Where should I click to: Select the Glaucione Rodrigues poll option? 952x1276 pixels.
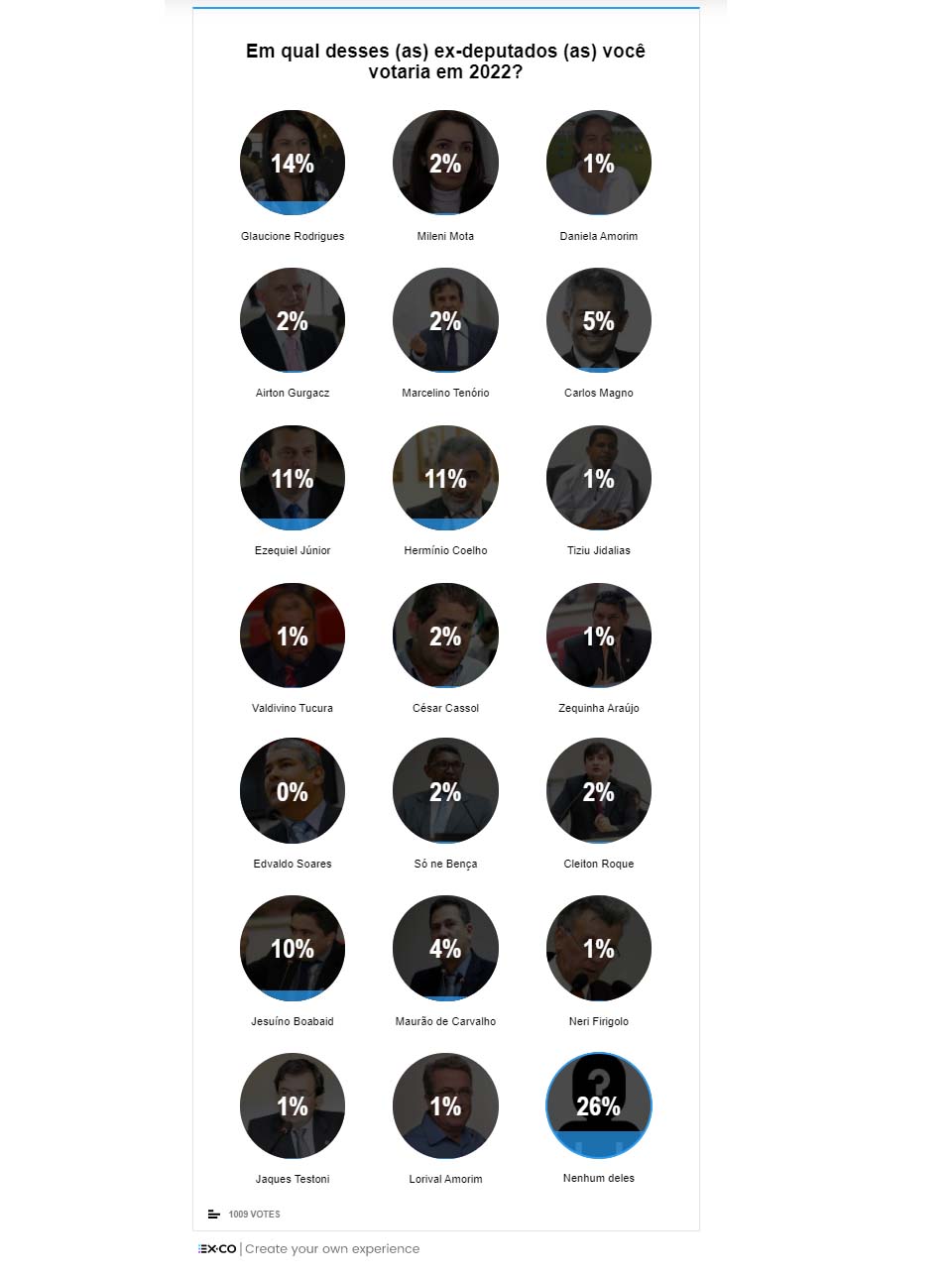coord(293,163)
